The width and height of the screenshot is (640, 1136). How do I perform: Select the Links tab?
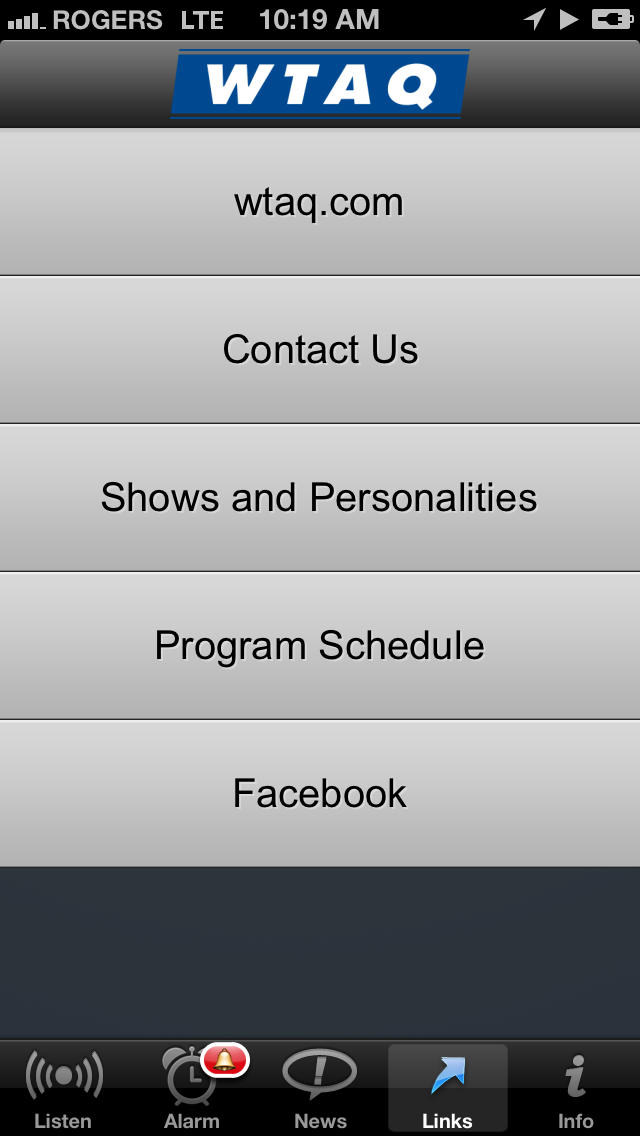[448, 1088]
